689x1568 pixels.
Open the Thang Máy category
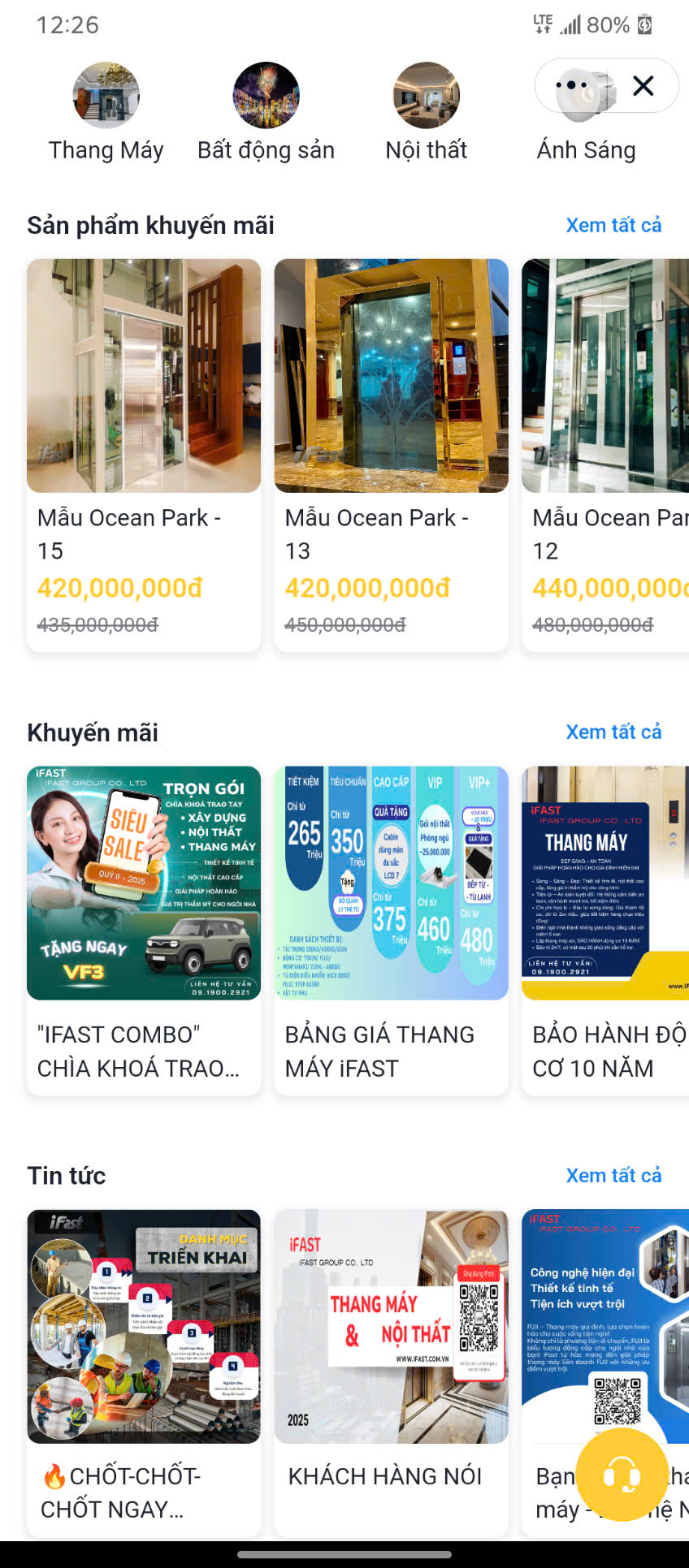pyautogui.click(x=106, y=112)
